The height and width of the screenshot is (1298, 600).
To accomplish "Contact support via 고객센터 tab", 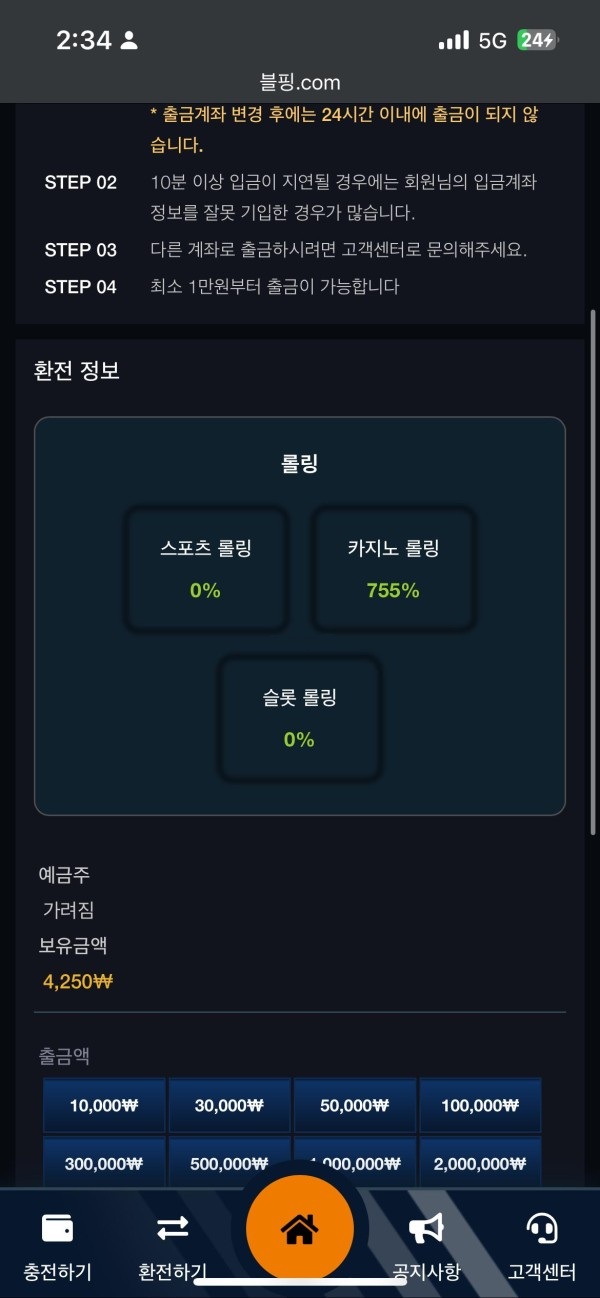I will [x=542, y=1245].
